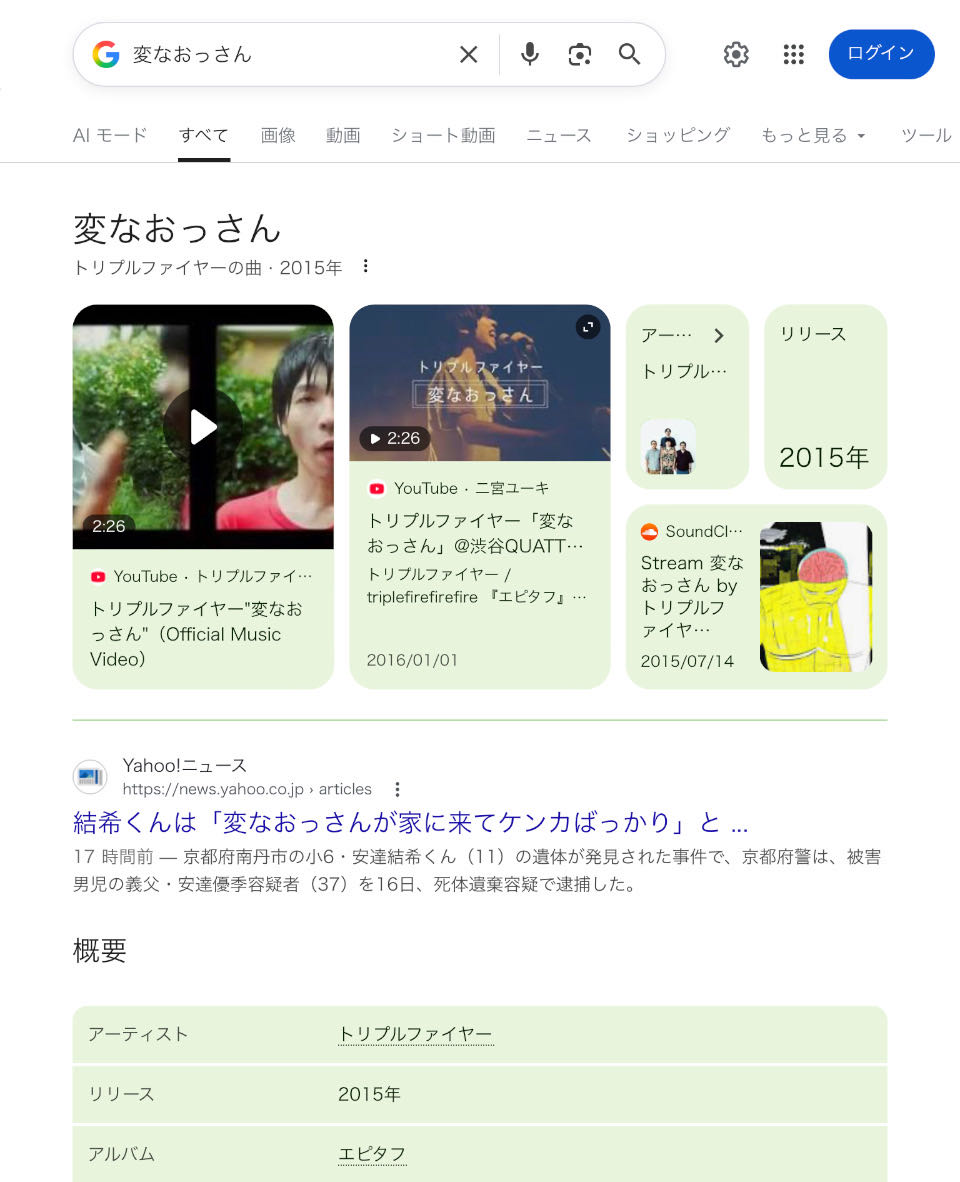
Task: Open Google Lens image search
Action: pyautogui.click(x=580, y=54)
